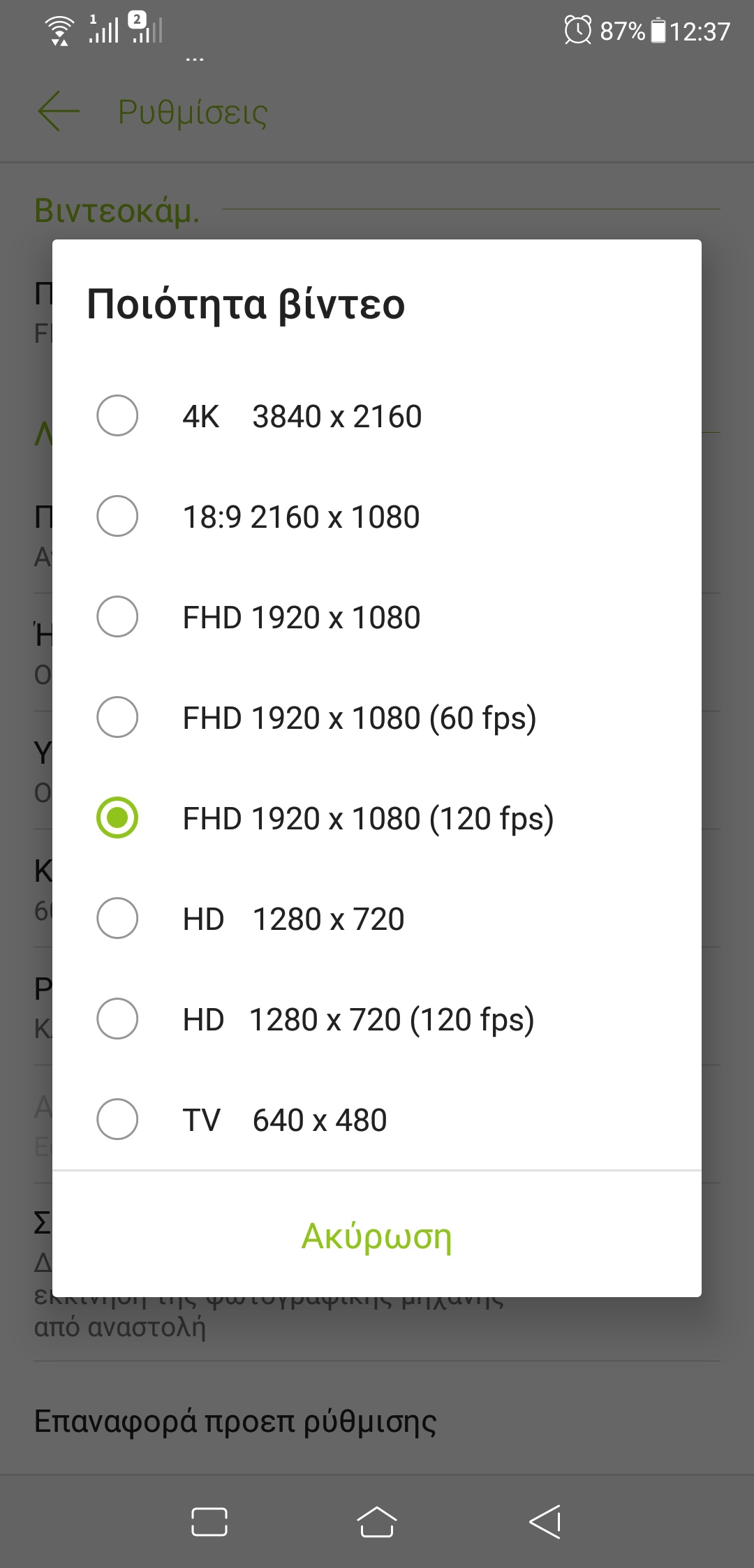Select 4K 3840 x 2160 video quality
This screenshot has height=1568, width=754.
pyautogui.click(x=377, y=416)
